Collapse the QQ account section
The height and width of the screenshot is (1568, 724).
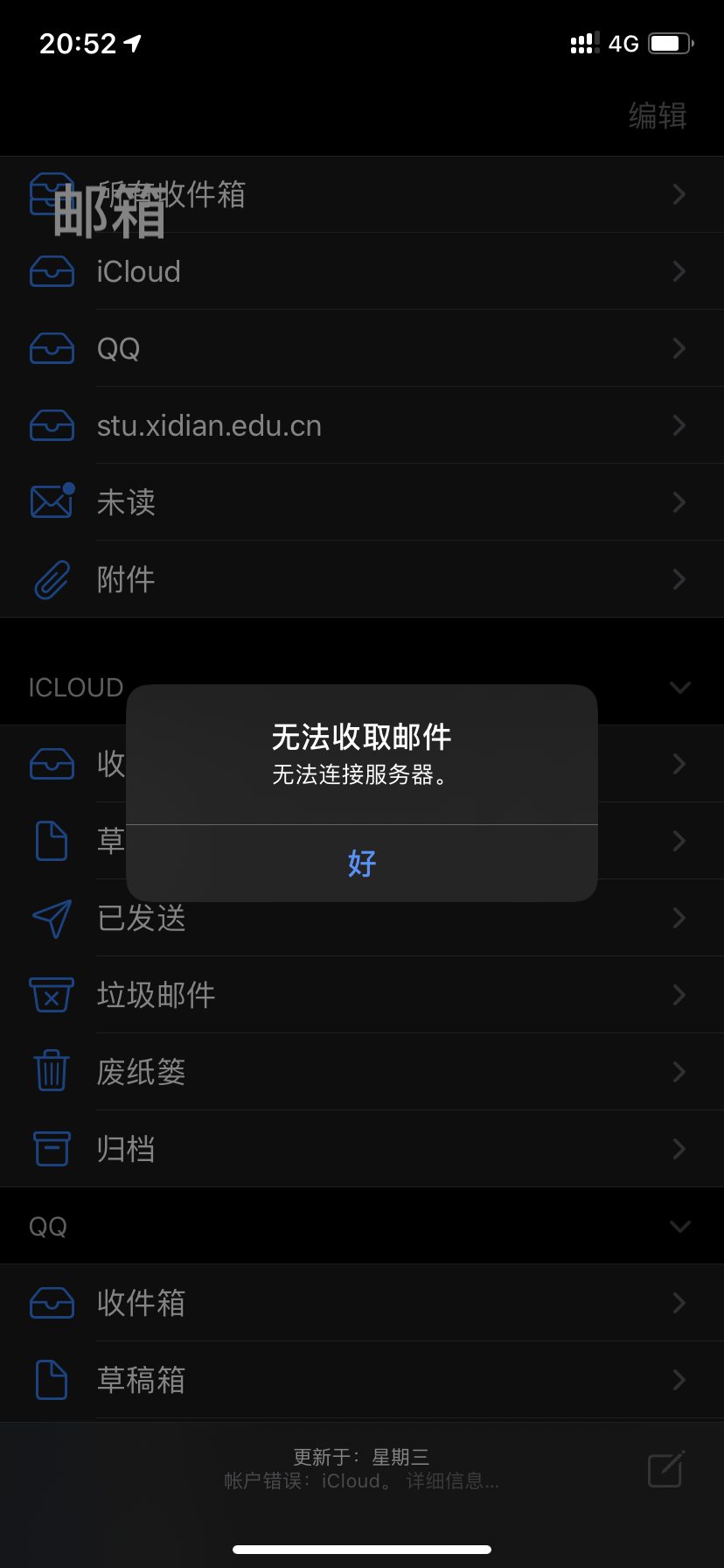pyautogui.click(x=679, y=1226)
